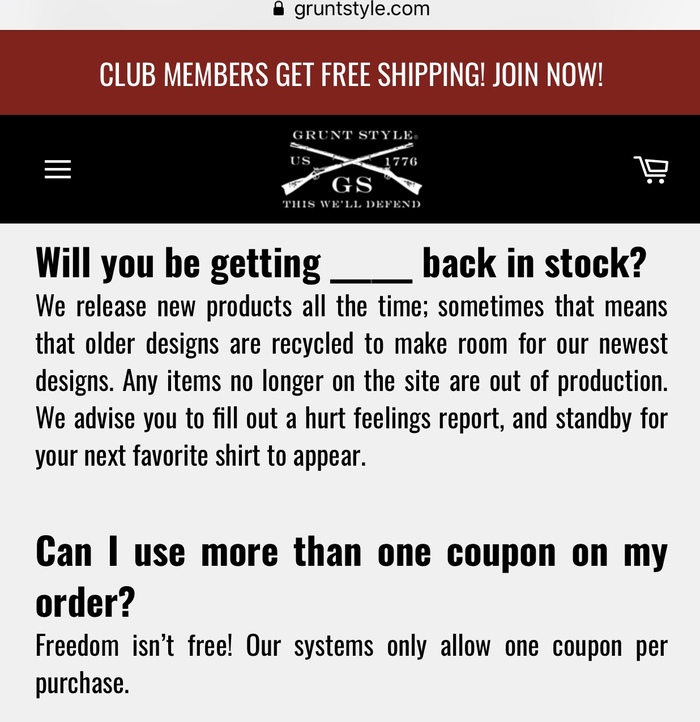Screen dimensions: 700x722
Task: Tap the club members free shipping banner
Action: coord(350,74)
